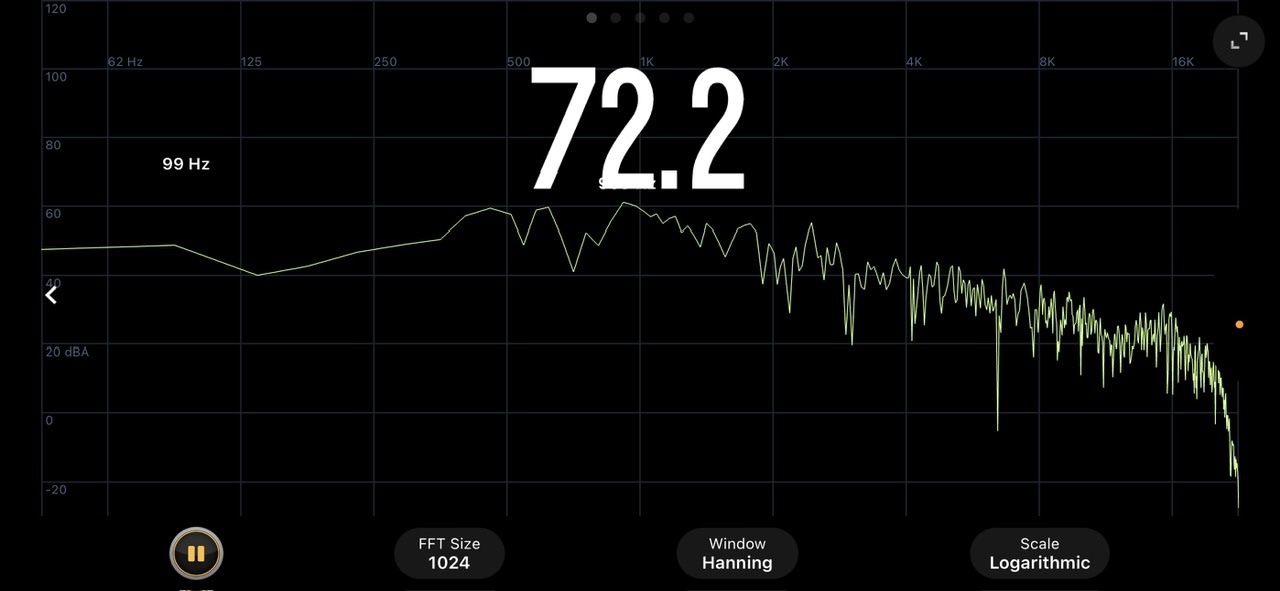1280x591 pixels.
Task: Change the FFT Size setting
Action: 450,553
